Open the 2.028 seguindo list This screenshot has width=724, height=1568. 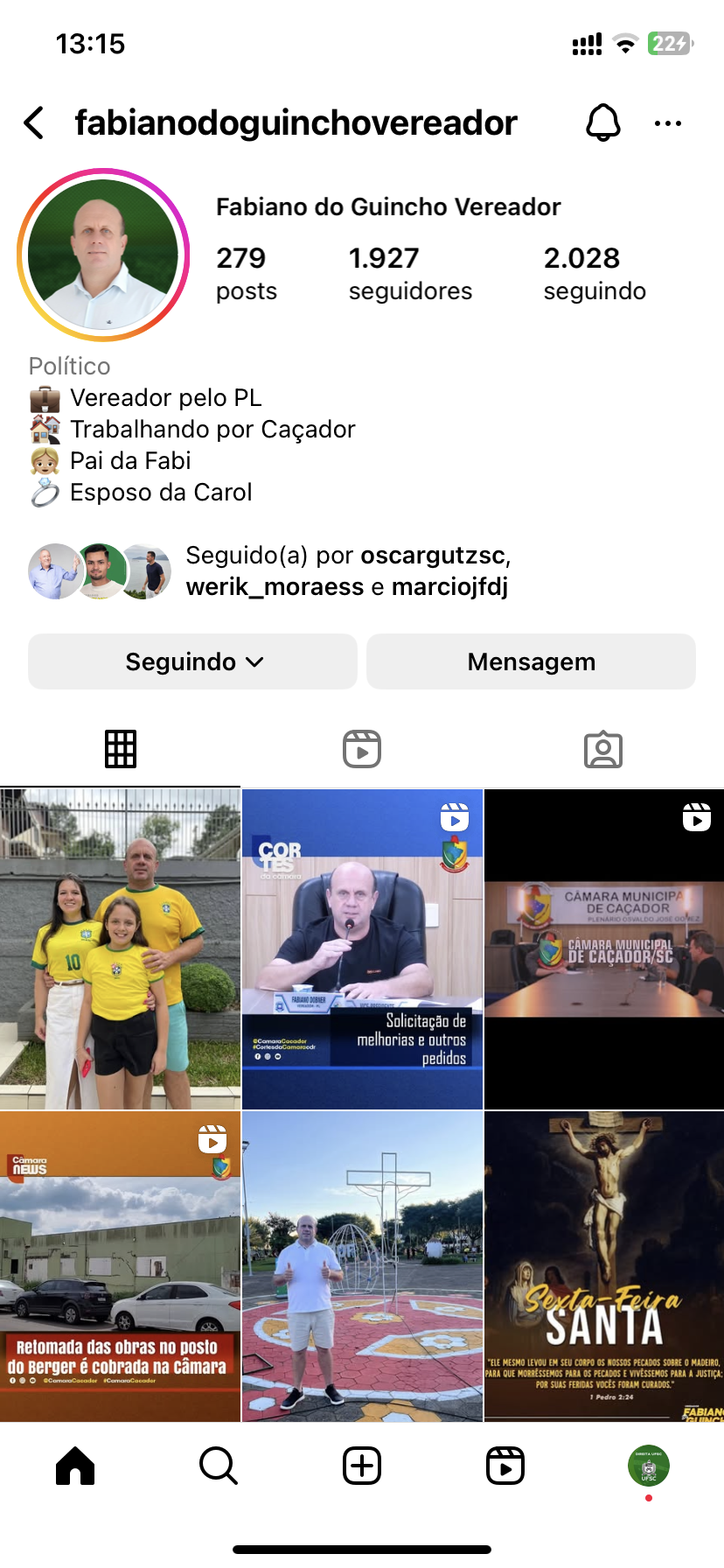pos(595,273)
